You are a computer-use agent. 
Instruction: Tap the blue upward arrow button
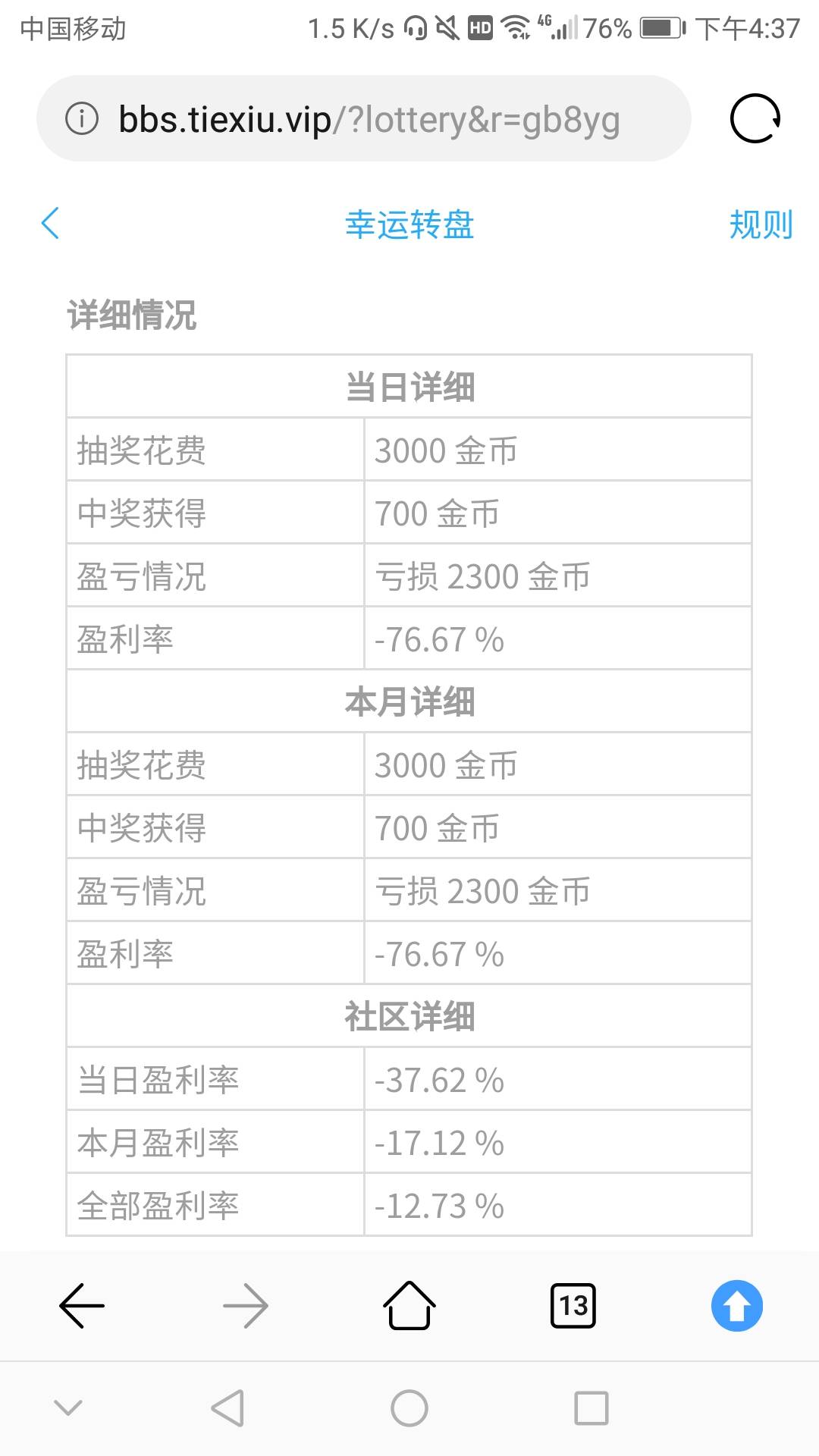736,1305
